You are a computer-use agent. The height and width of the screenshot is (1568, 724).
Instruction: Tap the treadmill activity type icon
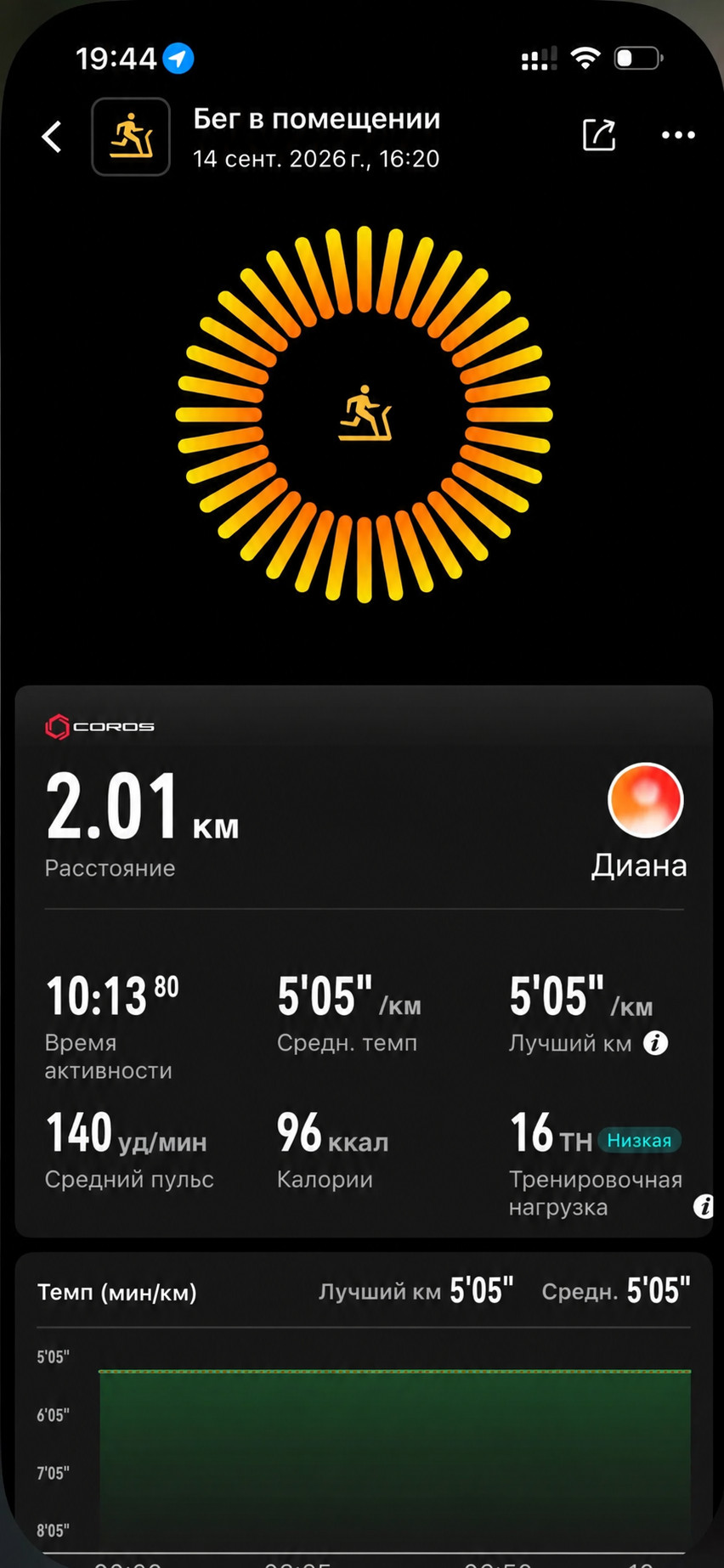click(x=131, y=137)
